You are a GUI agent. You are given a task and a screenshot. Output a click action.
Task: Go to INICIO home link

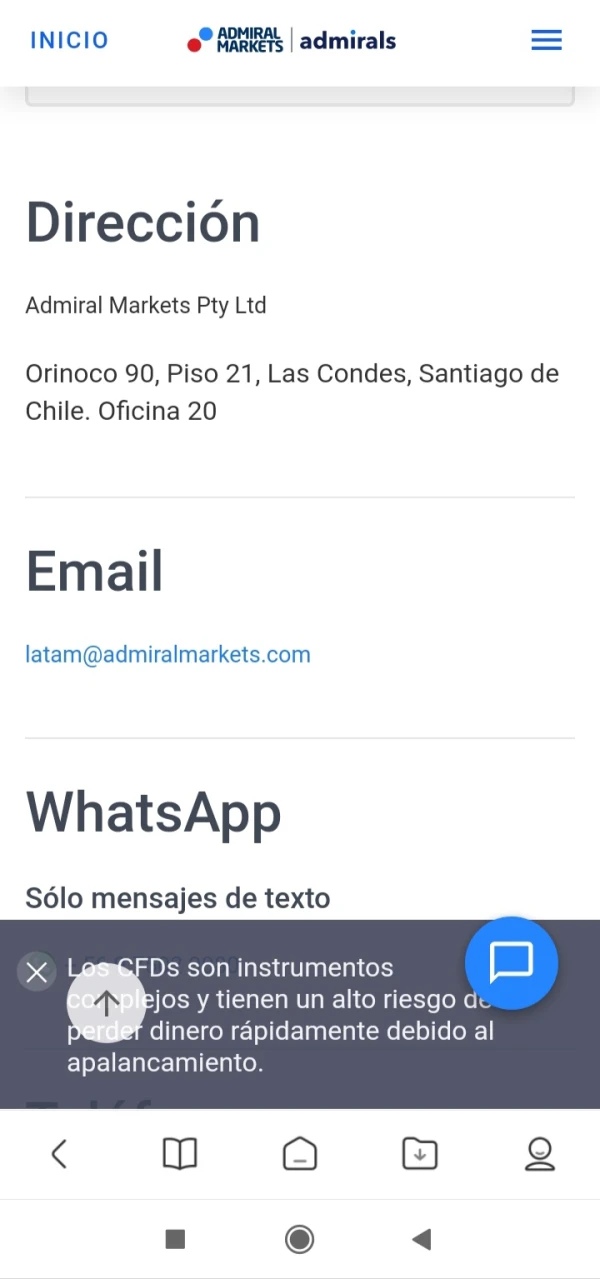click(69, 40)
